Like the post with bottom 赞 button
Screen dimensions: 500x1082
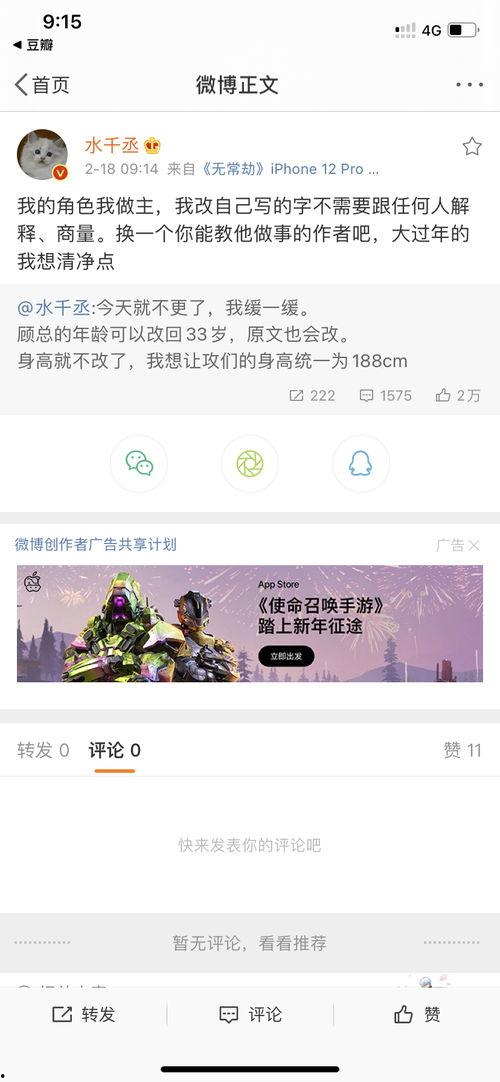pyautogui.click(x=417, y=1014)
